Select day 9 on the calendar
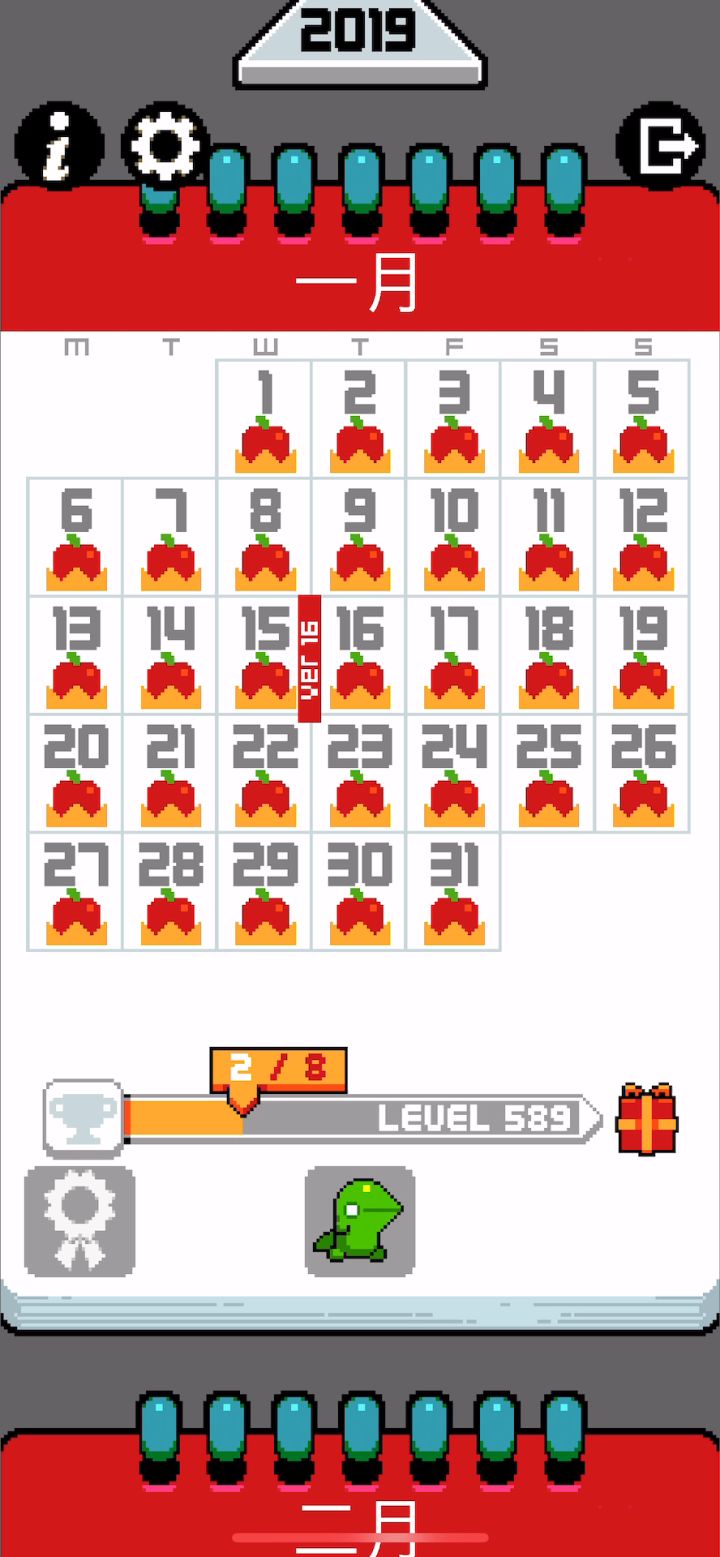Image resolution: width=720 pixels, height=1557 pixels. click(359, 537)
